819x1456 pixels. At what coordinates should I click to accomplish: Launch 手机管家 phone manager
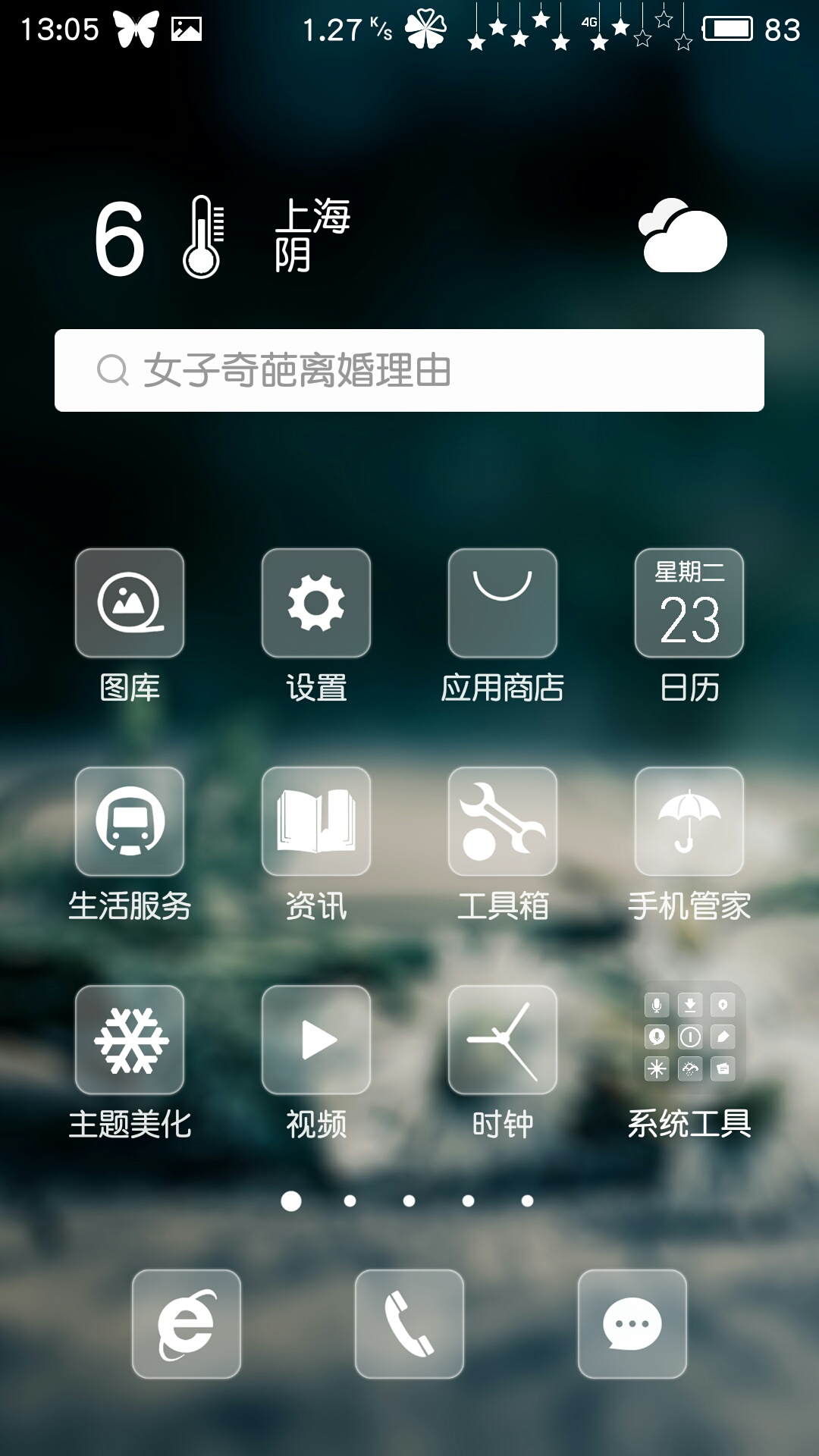pos(689,821)
